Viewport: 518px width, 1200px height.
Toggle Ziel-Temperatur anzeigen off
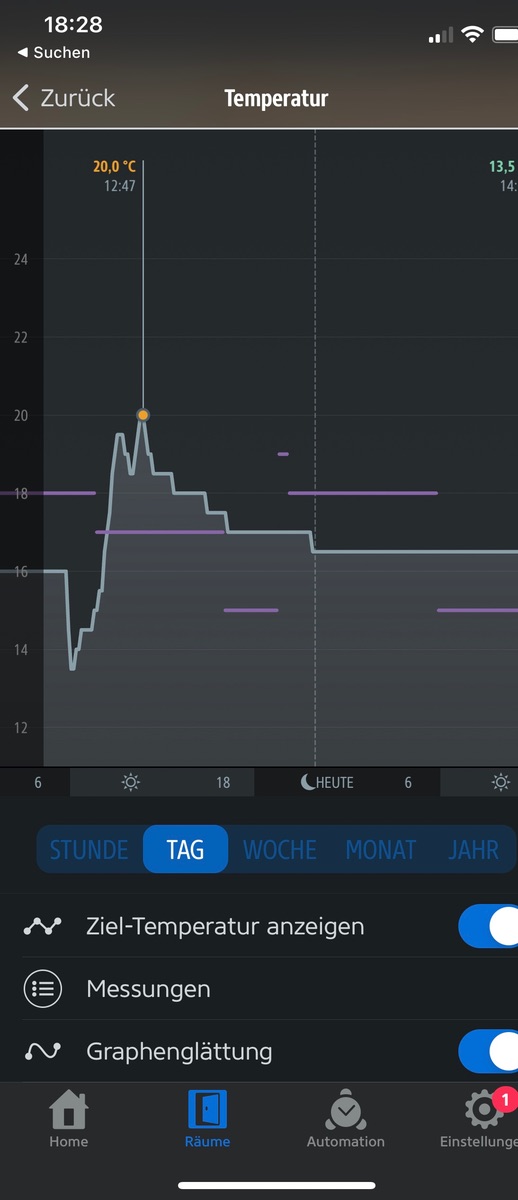tap(489, 926)
